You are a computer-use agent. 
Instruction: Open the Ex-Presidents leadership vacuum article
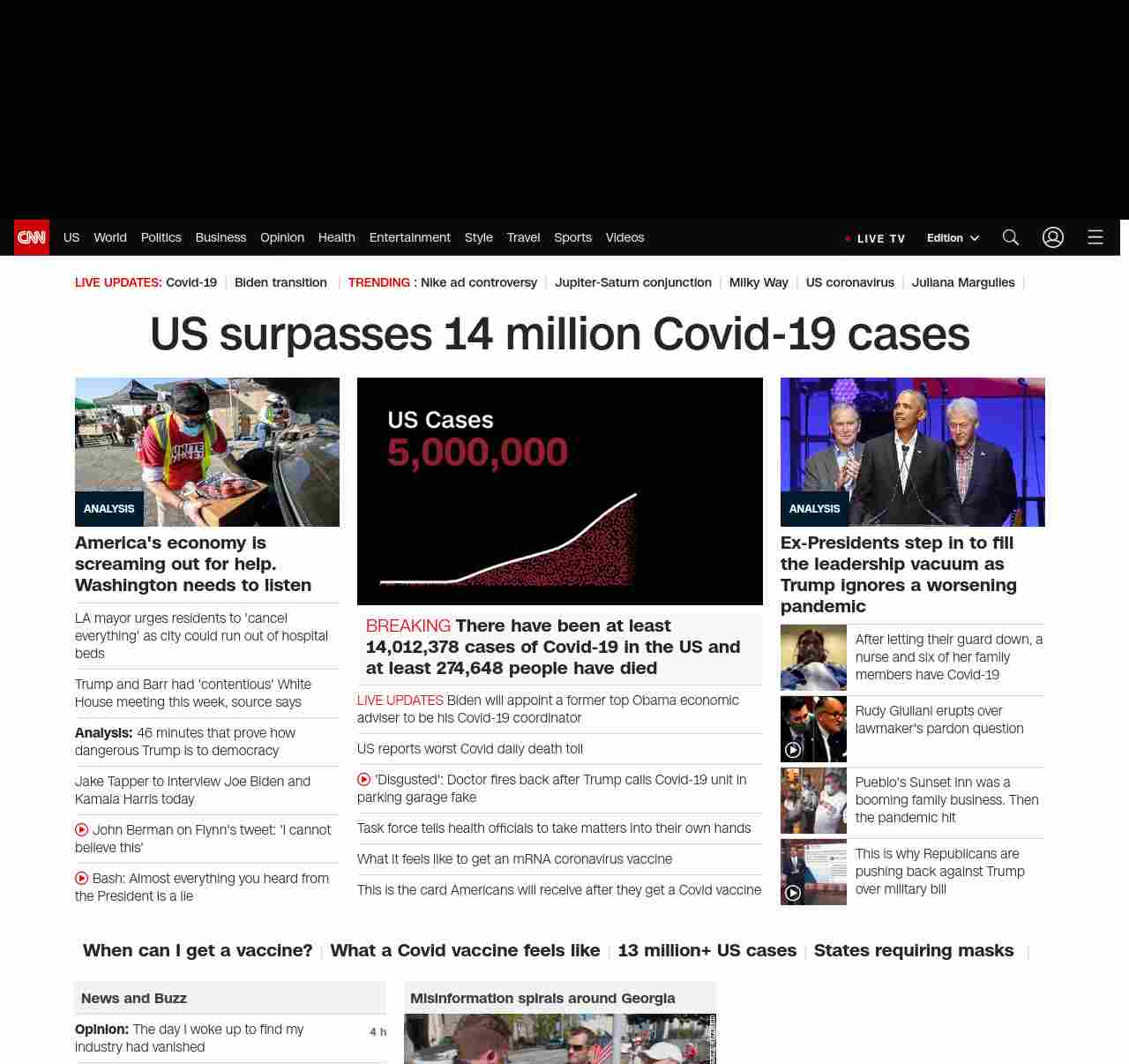pos(898,573)
